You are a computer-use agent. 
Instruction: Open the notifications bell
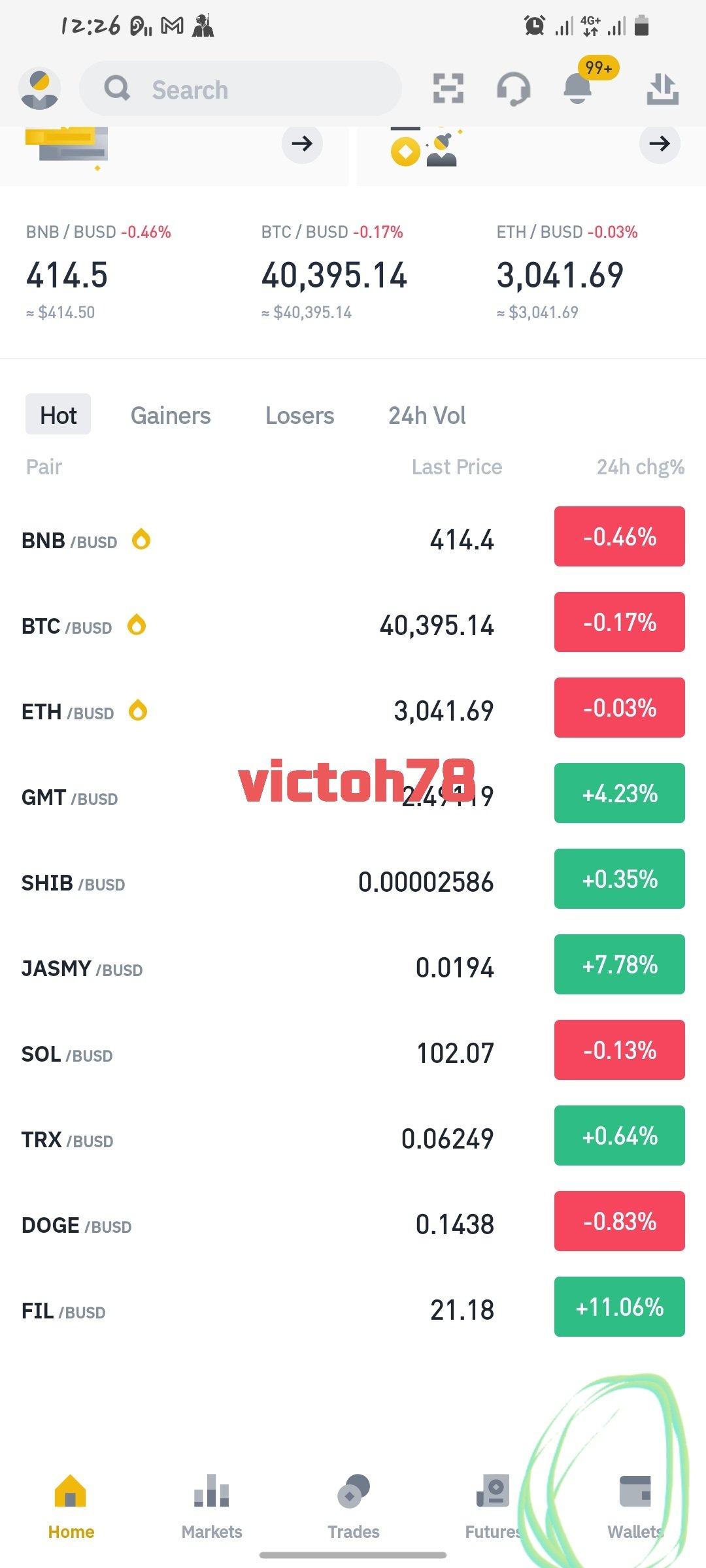pos(578,88)
